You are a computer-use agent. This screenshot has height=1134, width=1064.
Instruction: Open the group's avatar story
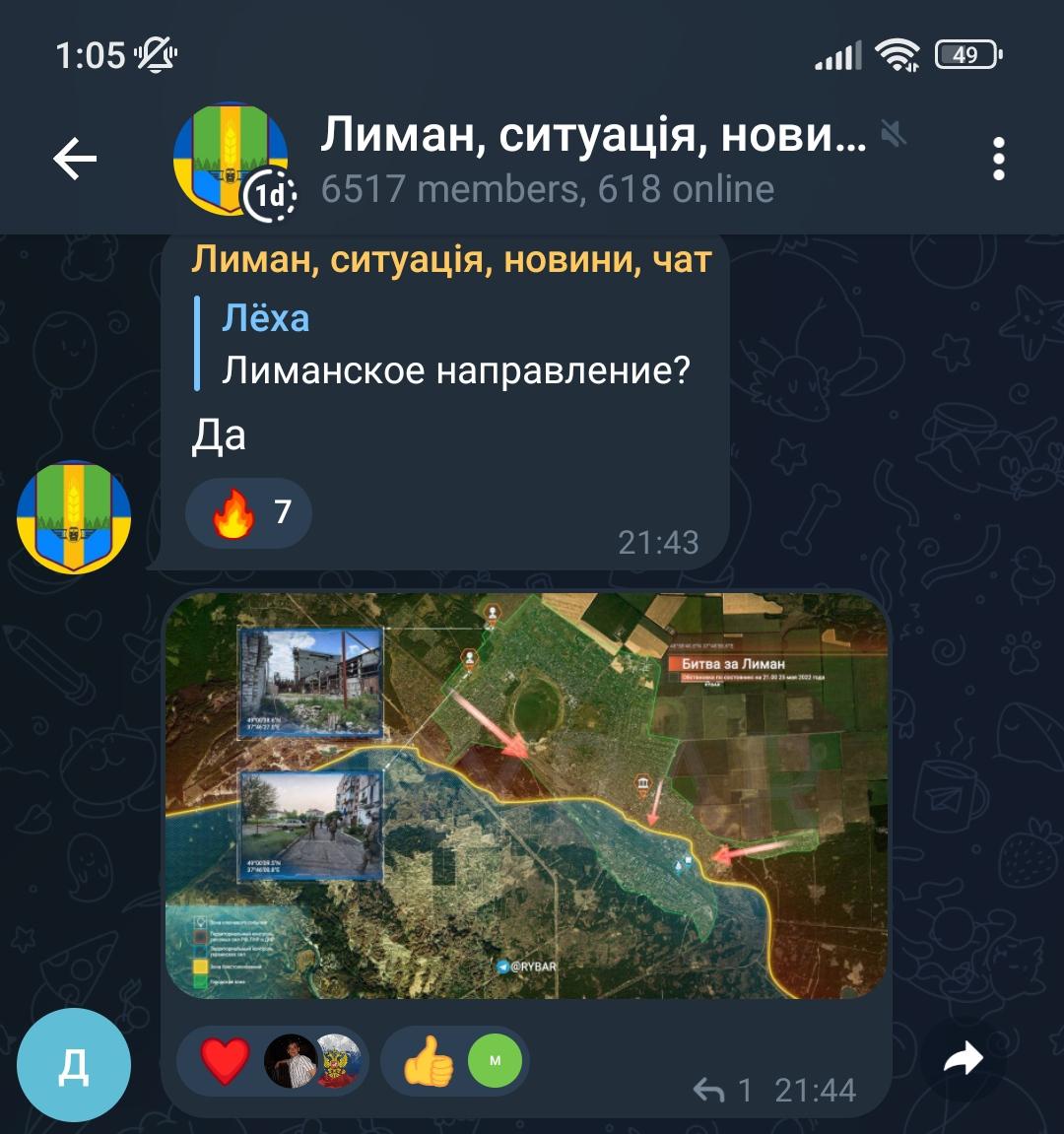[232, 158]
